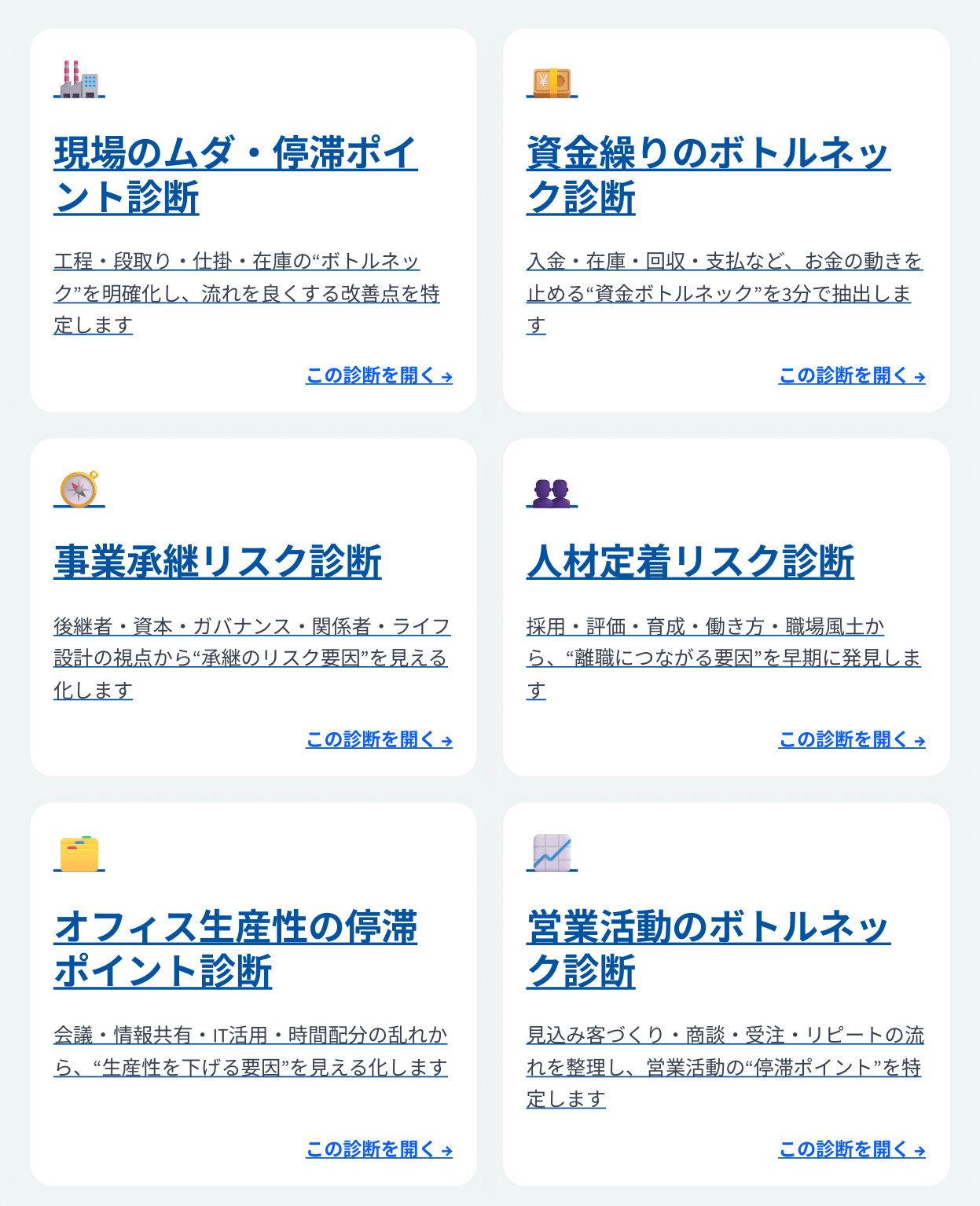Image resolution: width=980 pixels, height=1206 pixels.
Task: Tap この診断を開く under 資金繰りのボトルネック診断
Action: pos(851,376)
